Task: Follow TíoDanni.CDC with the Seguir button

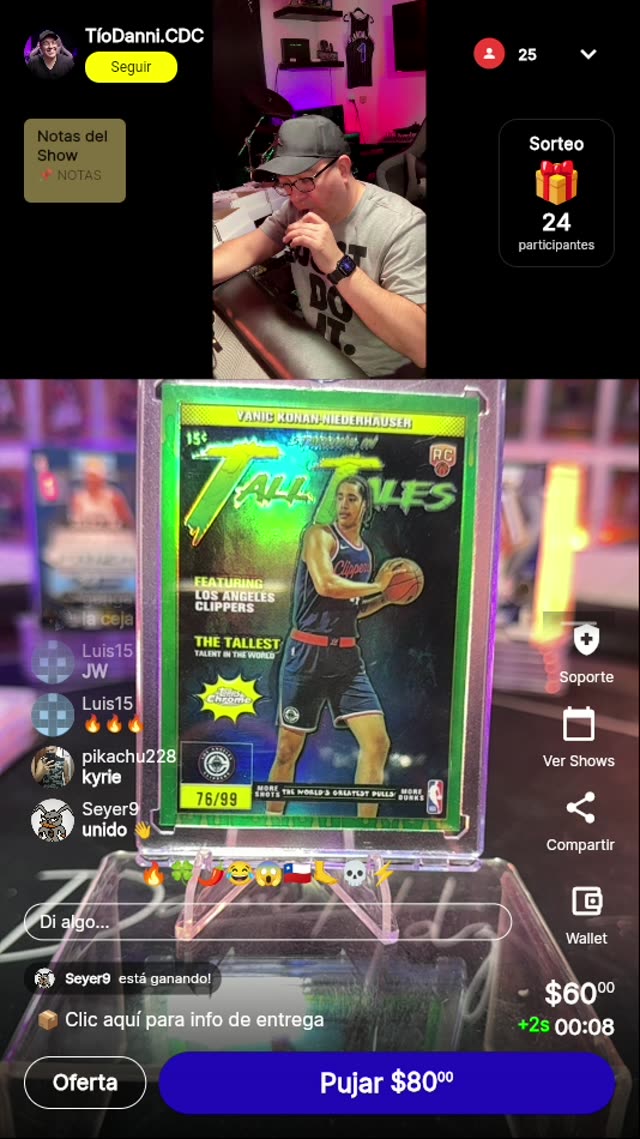Action: [131, 67]
